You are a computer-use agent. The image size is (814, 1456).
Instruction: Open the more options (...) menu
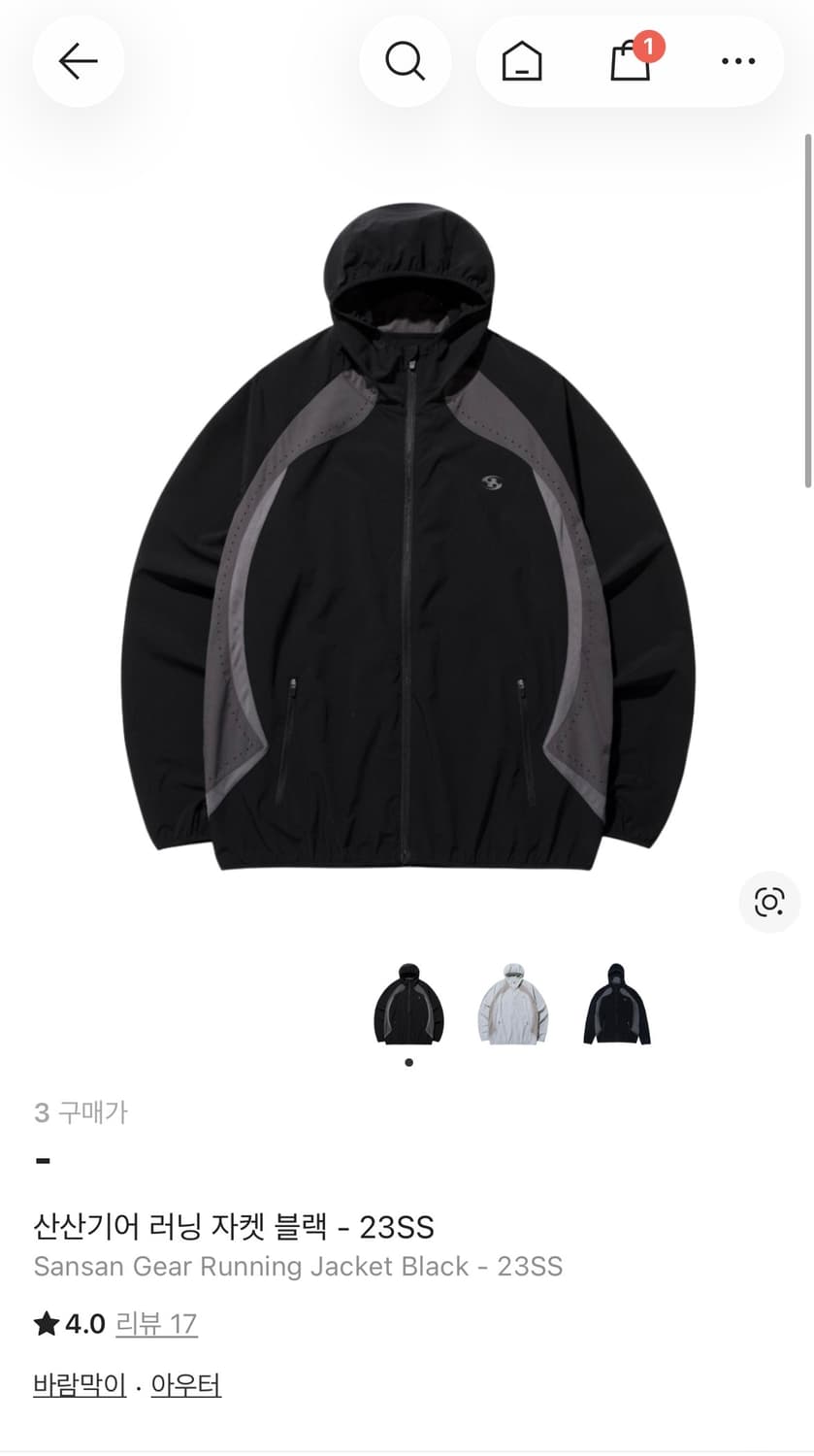pyautogui.click(x=738, y=60)
